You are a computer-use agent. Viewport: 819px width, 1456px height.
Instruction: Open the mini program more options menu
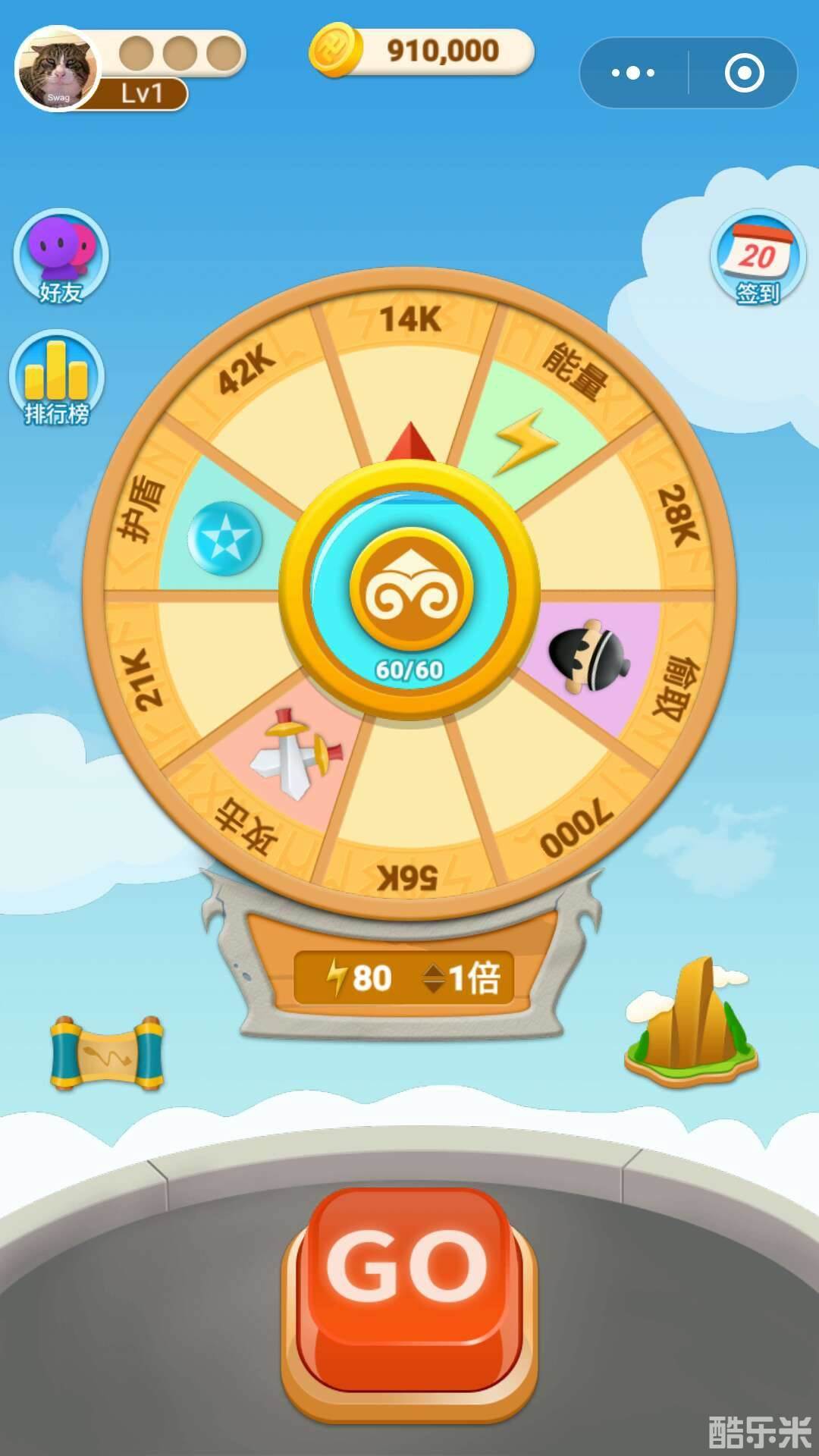pos(634,73)
